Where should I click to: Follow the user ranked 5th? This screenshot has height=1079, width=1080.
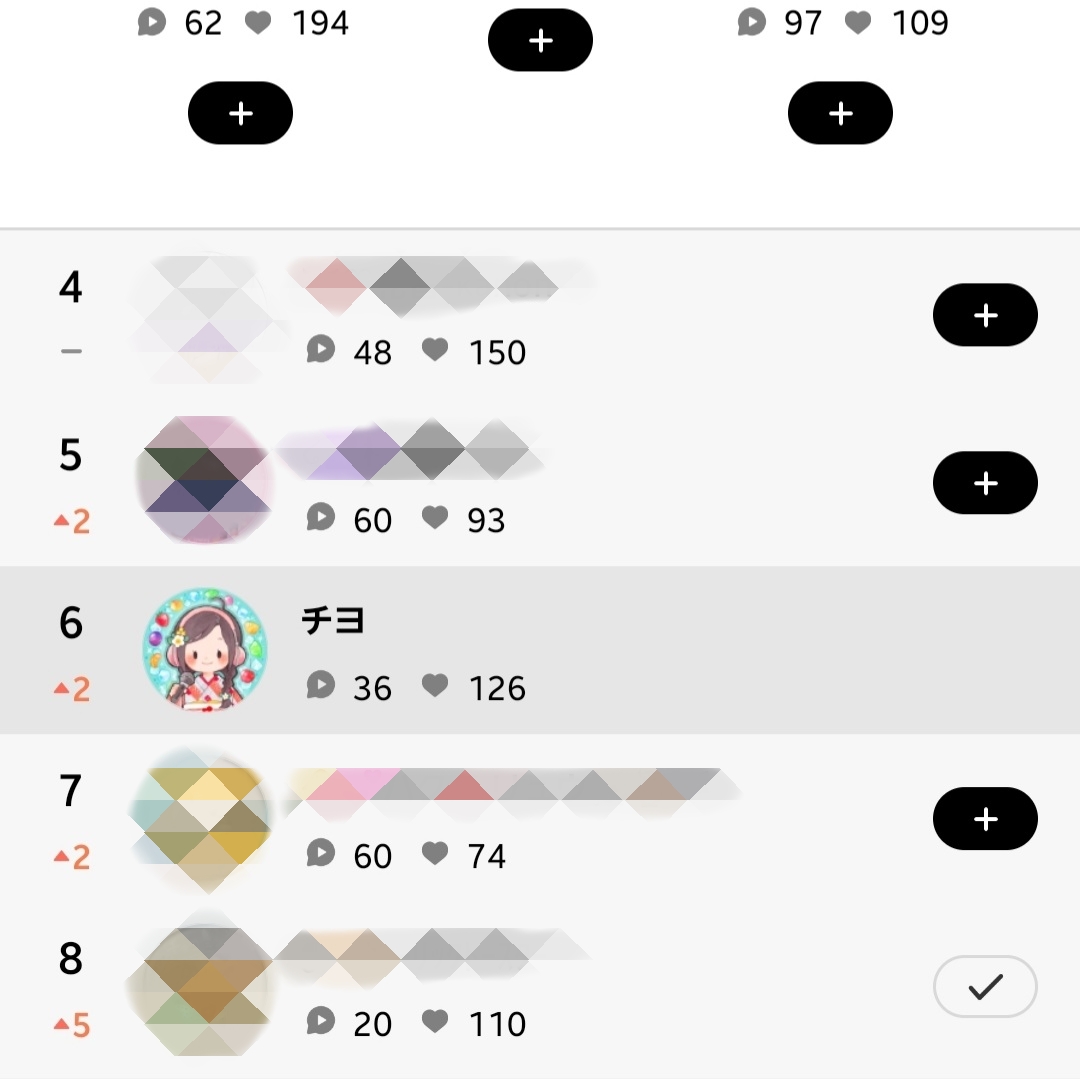coord(985,483)
